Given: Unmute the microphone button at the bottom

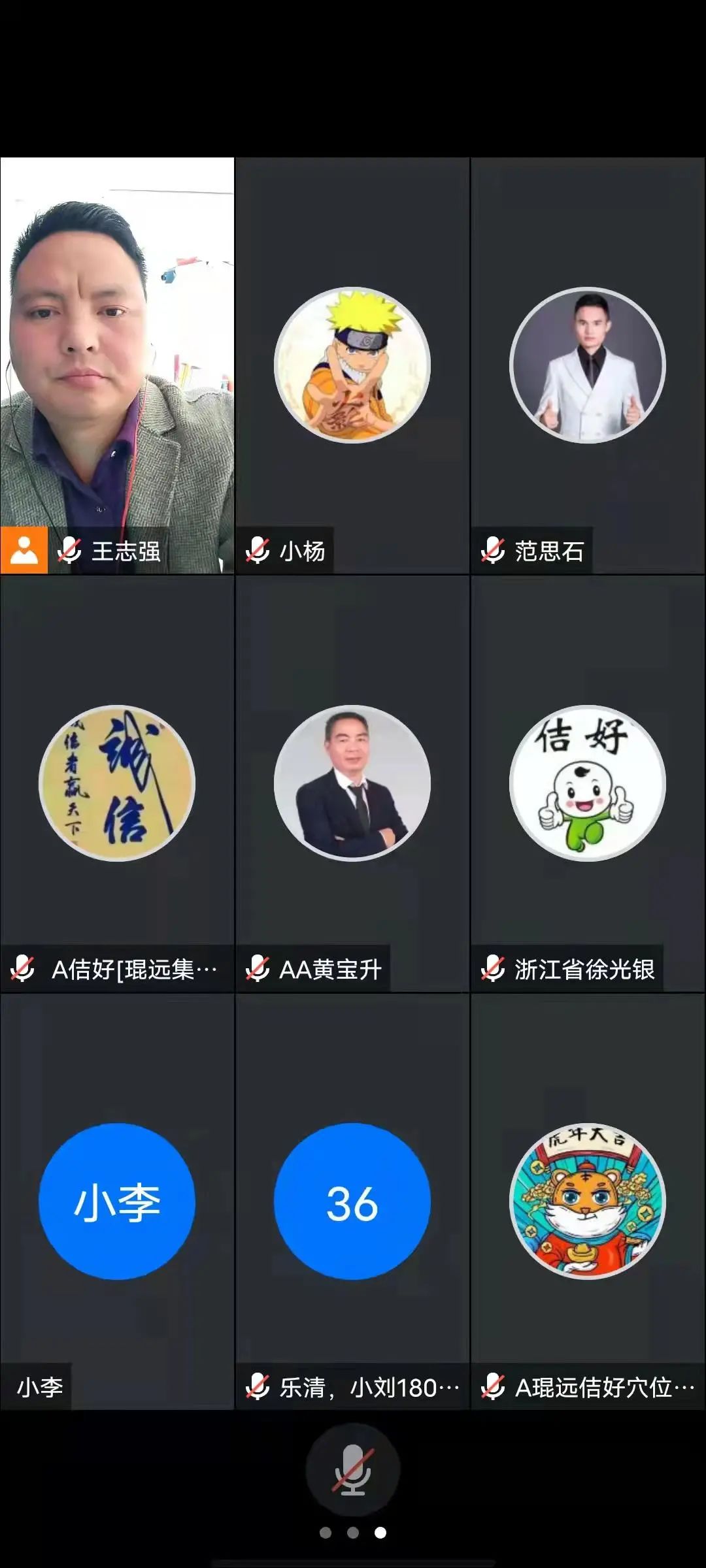Looking at the screenshot, I should 352,1469.
